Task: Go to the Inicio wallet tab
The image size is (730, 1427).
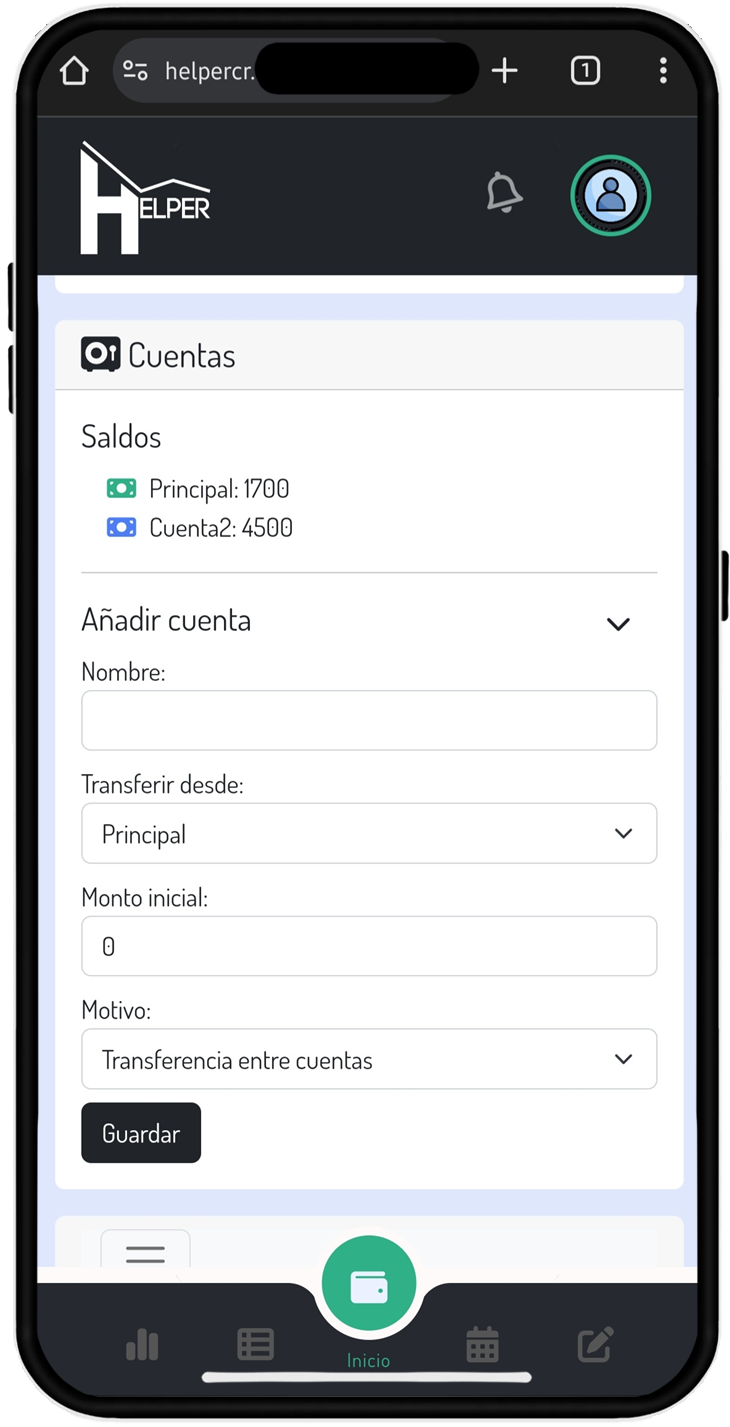Action: click(x=368, y=1290)
